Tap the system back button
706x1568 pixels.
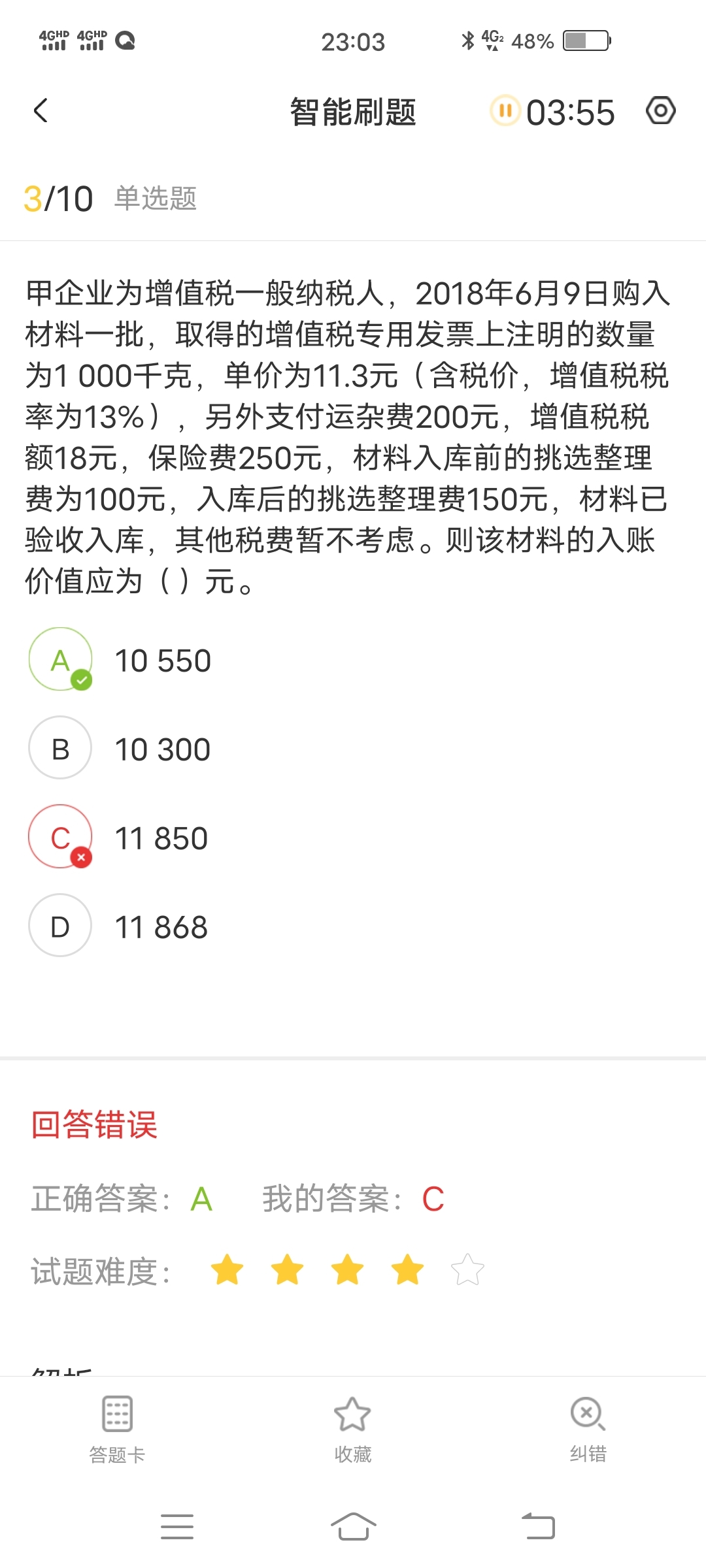pos(539,1526)
